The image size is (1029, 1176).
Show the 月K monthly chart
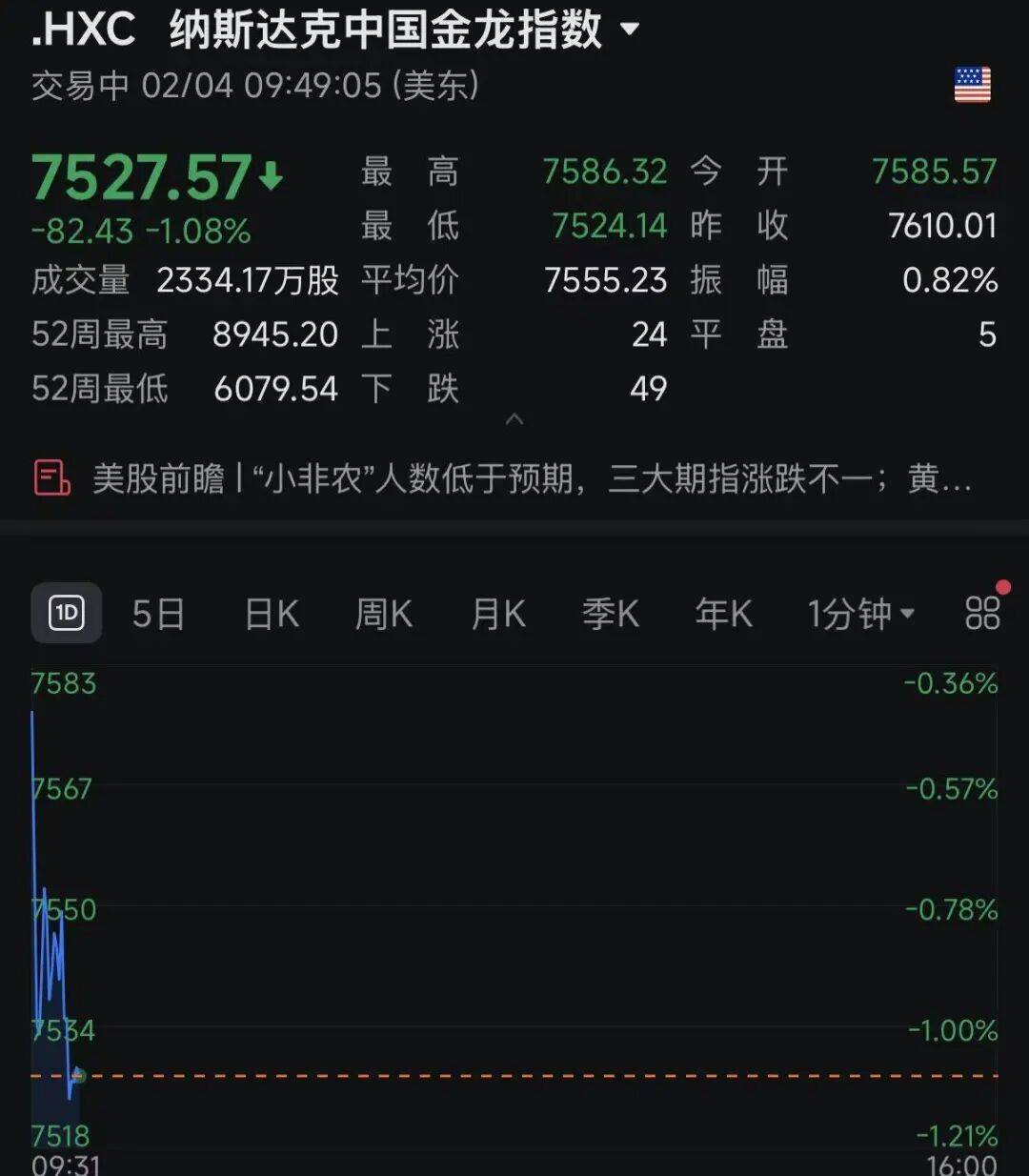[498, 614]
